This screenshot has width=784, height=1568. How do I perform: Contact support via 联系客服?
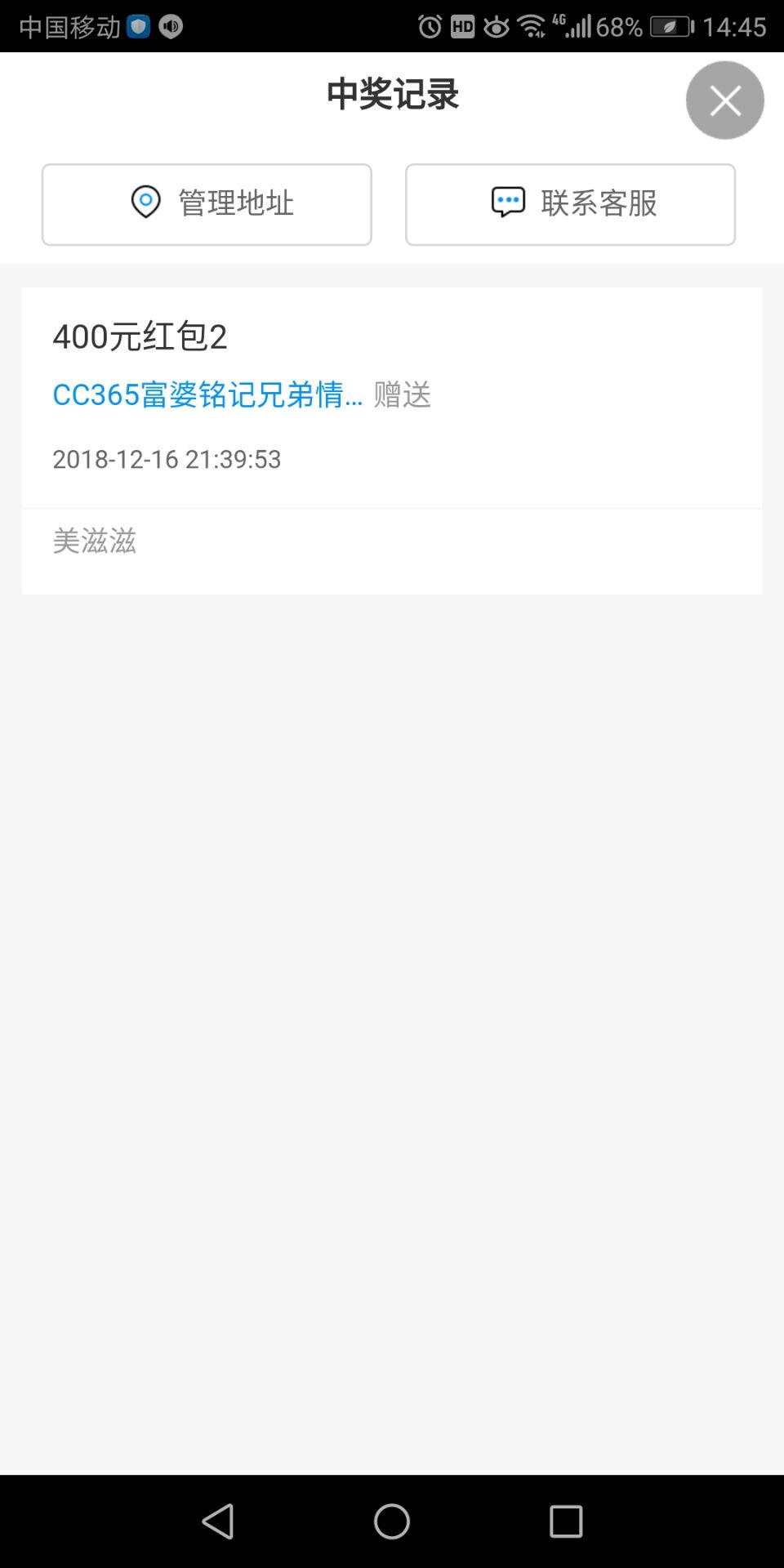click(570, 204)
